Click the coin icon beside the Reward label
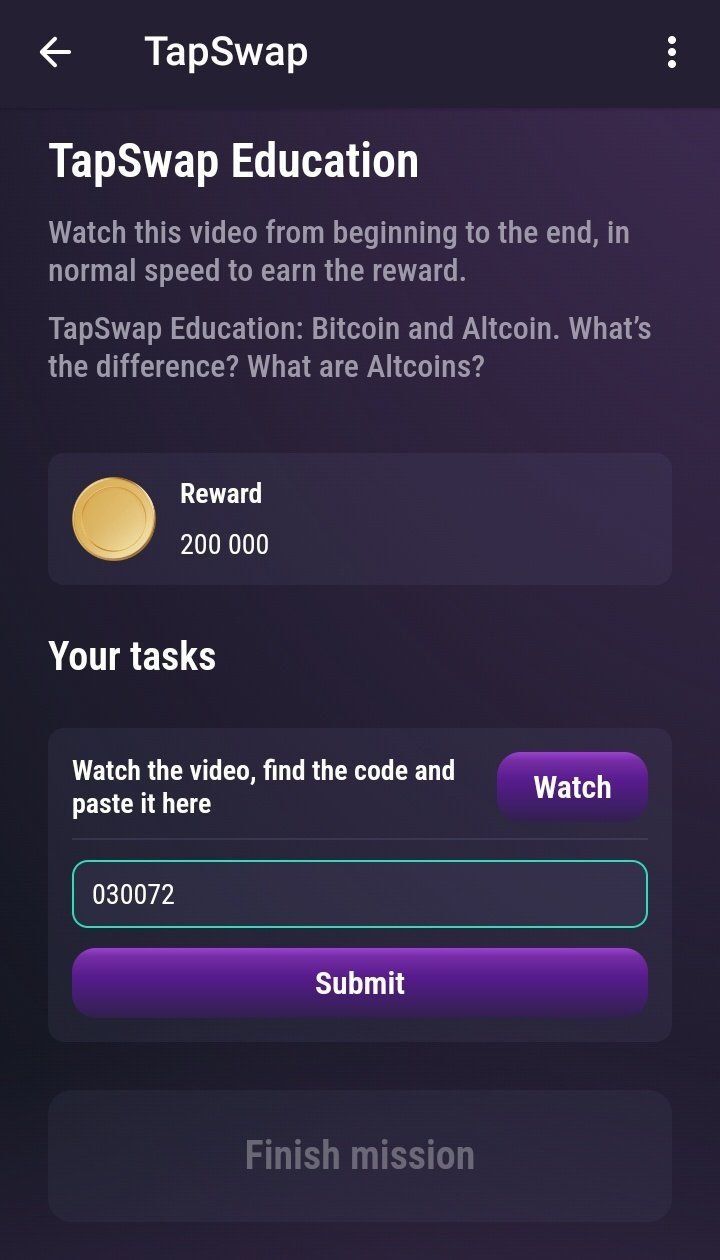This screenshot has height=1260, width=720. (x=113, y=518)
